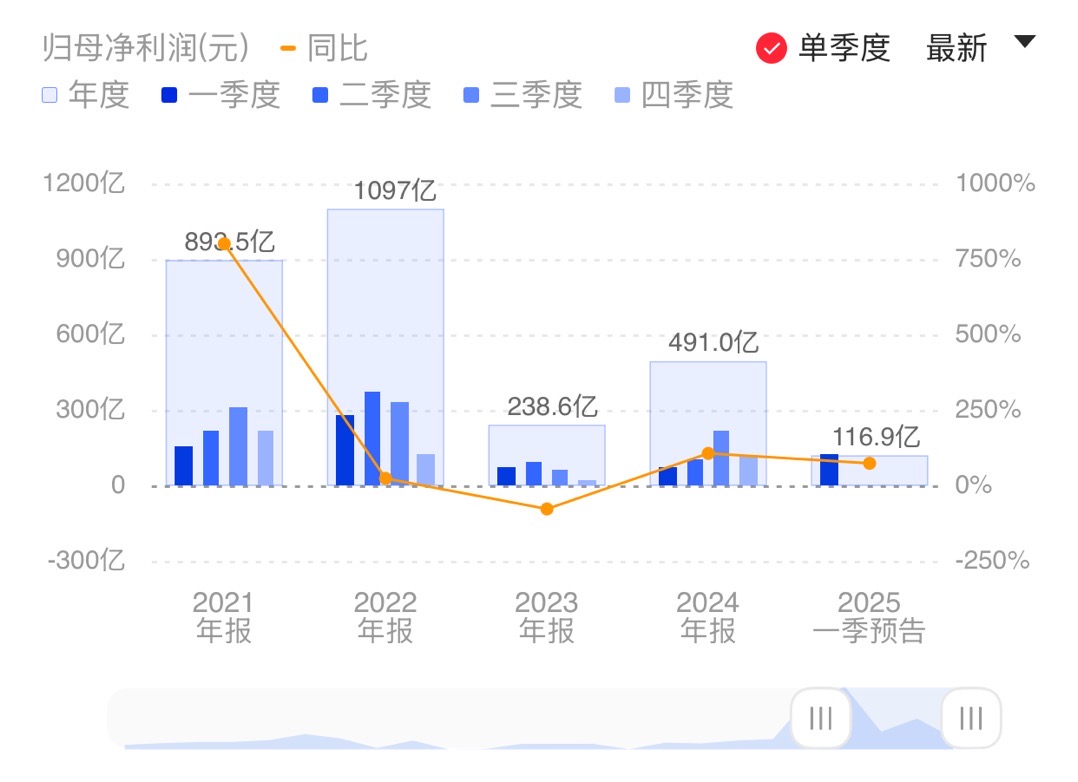Toggle the 同比 line legend
The width and height of the screenshot is (1078, 782).
tap(324, 47)
